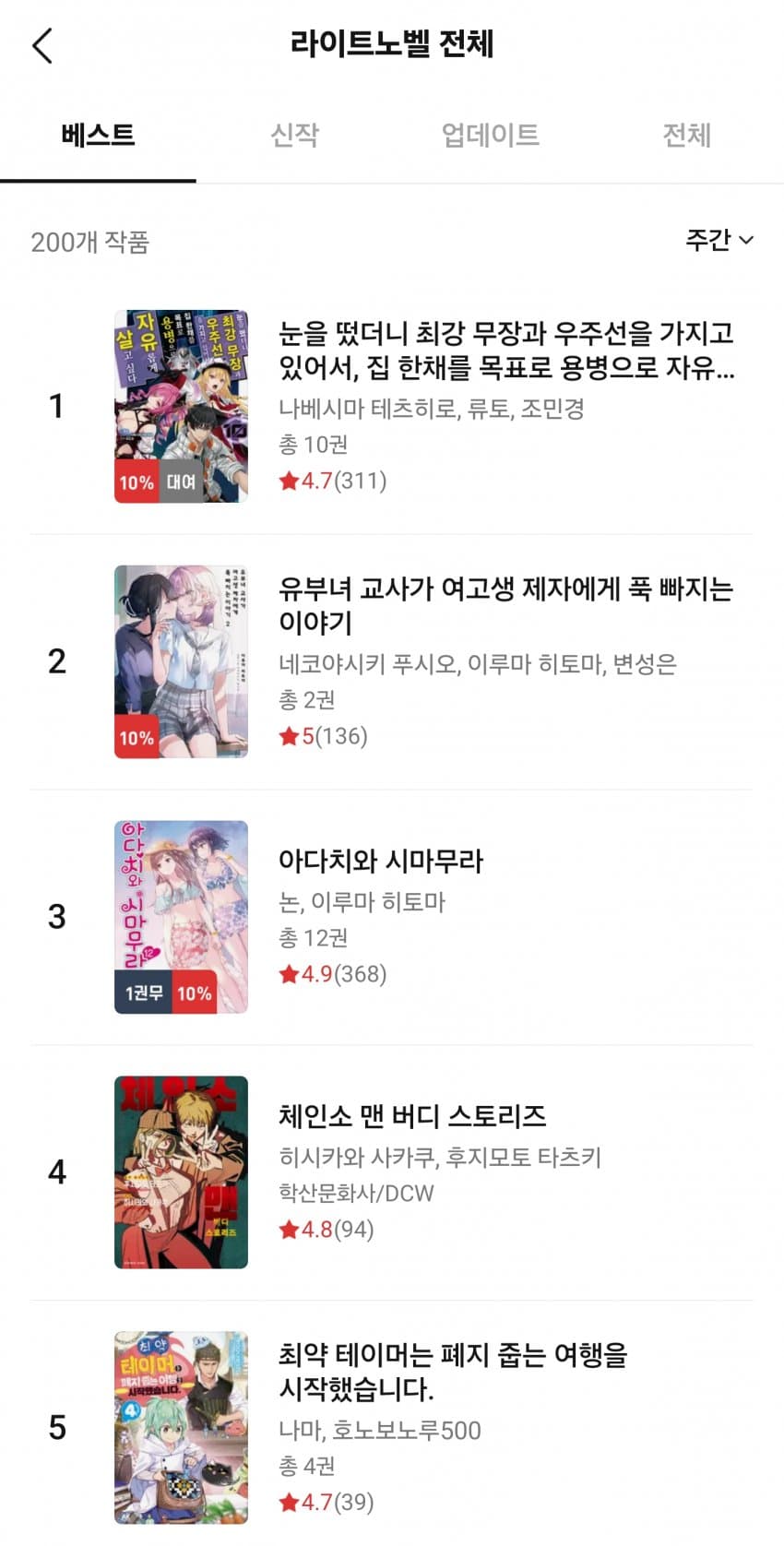Go back using the top-left arrow
784x1546 pixels.
point(43,45)
